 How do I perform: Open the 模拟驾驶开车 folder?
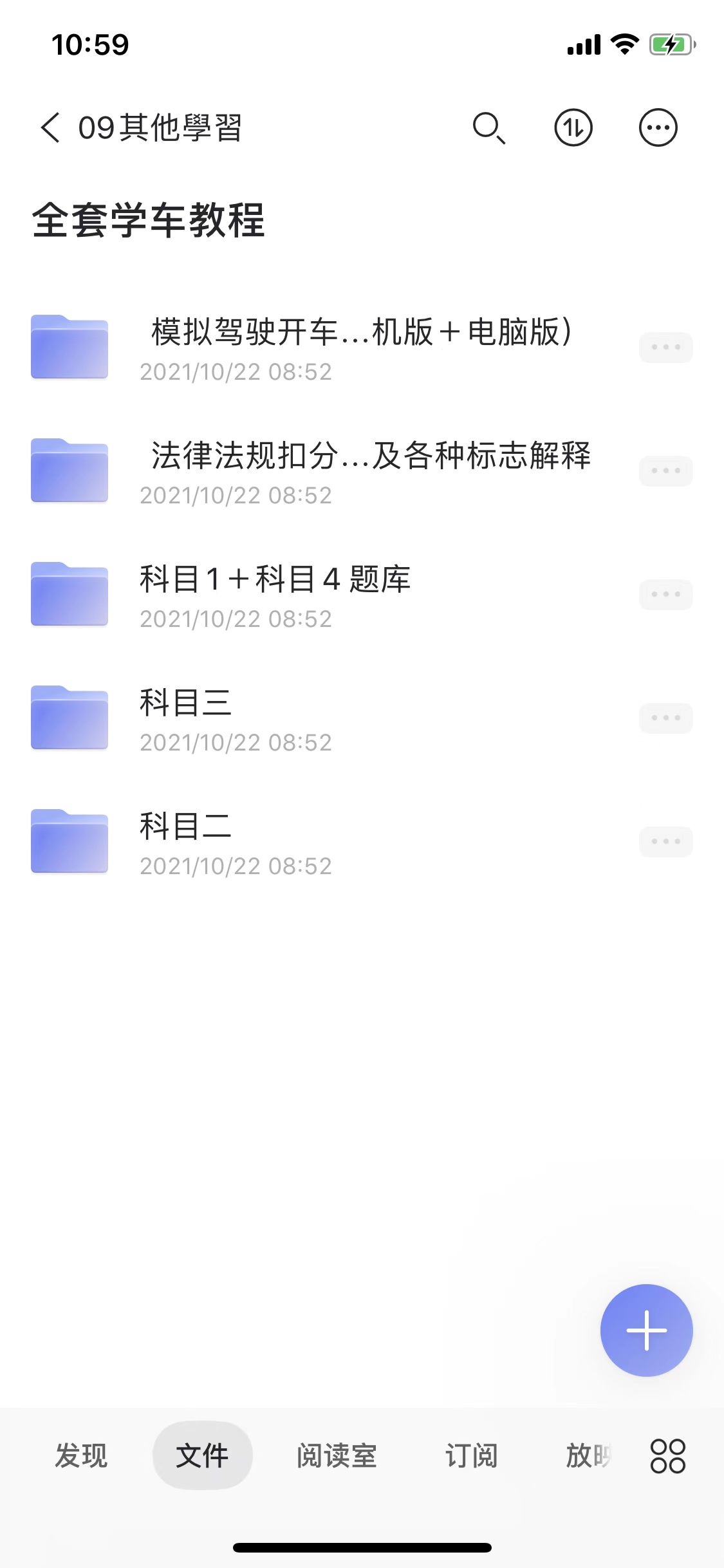[360, 348]
